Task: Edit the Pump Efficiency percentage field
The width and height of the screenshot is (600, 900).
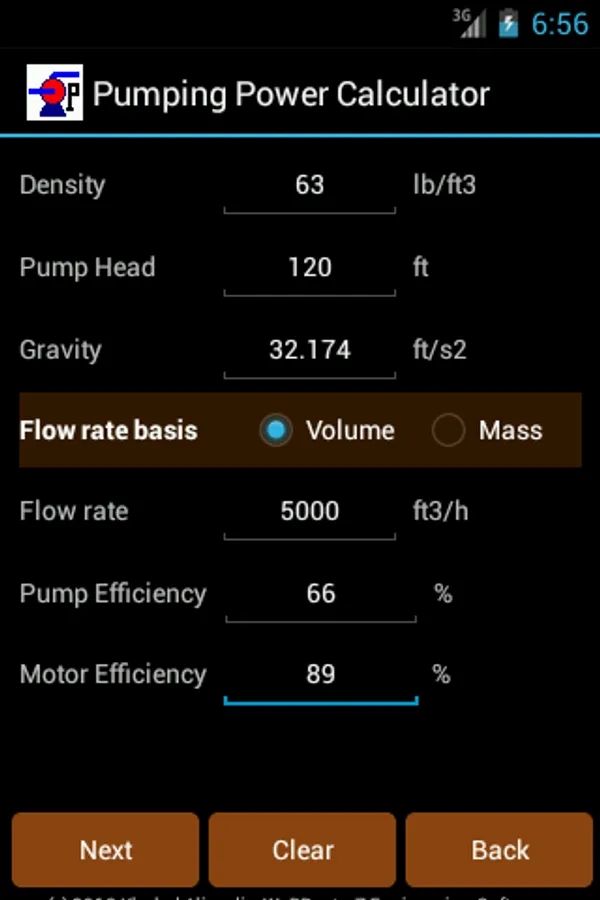Action: [x=320, y=594]
